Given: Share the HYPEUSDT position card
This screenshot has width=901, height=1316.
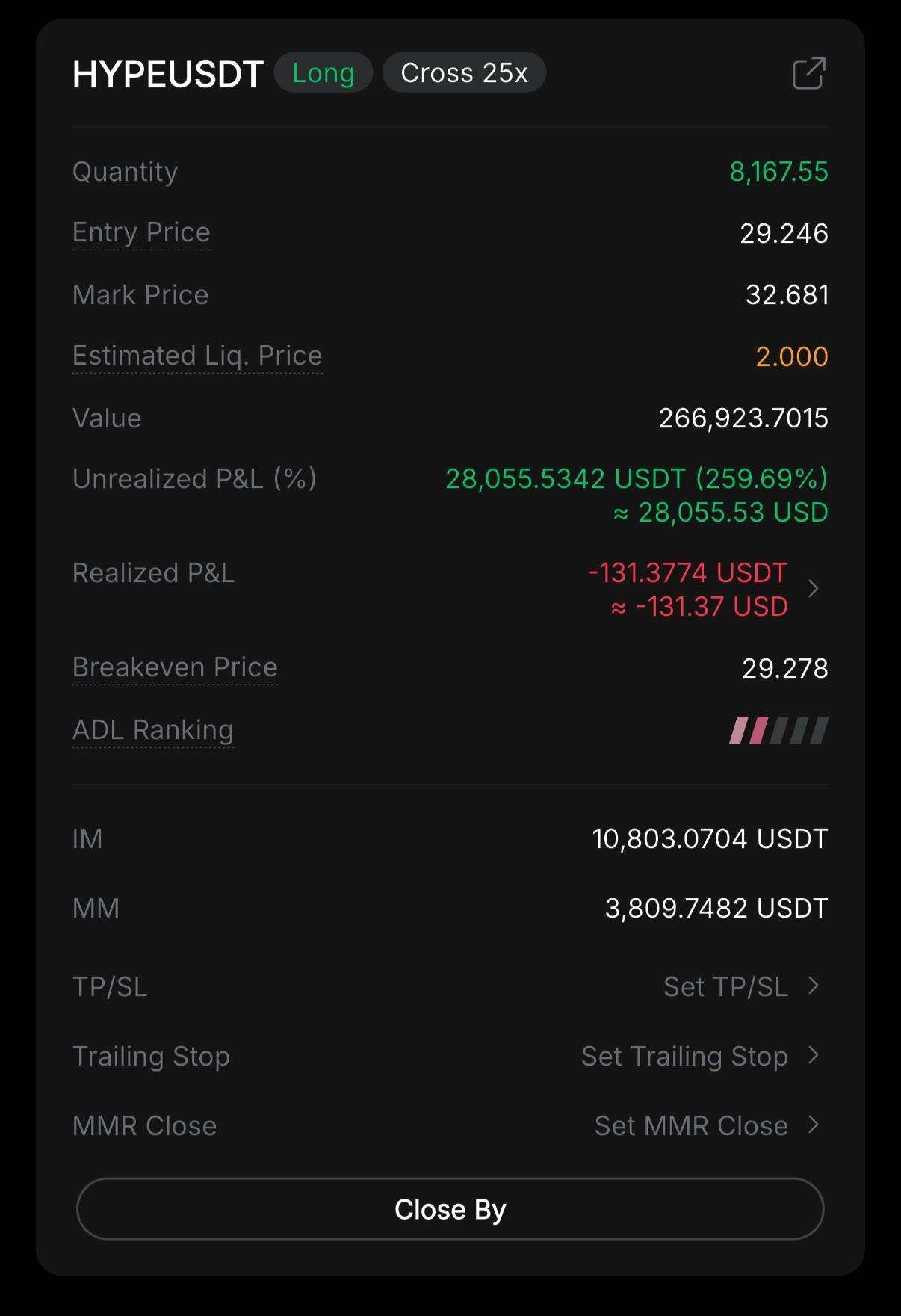Looking at the screenshot, I should (x=808, y=73).
